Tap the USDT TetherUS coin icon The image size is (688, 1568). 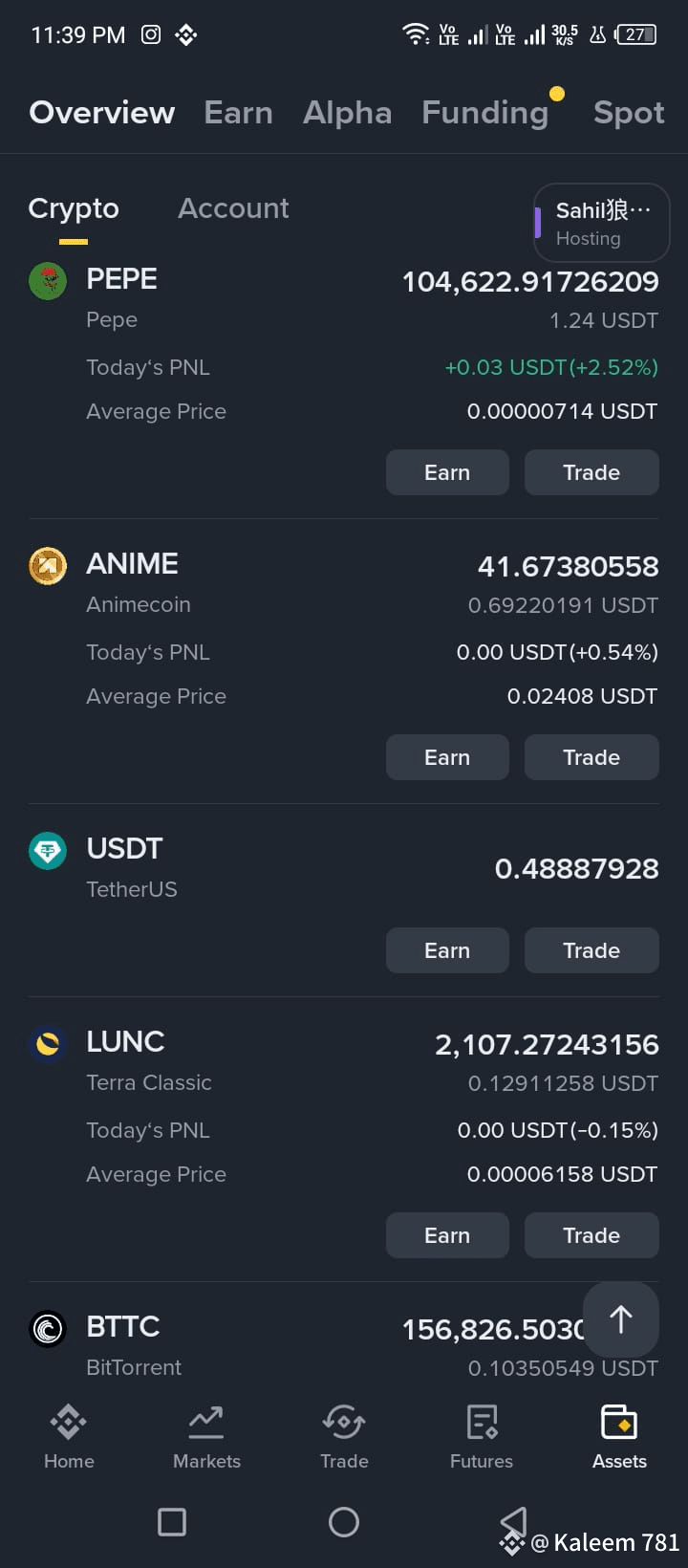click(x=48, y=851)
